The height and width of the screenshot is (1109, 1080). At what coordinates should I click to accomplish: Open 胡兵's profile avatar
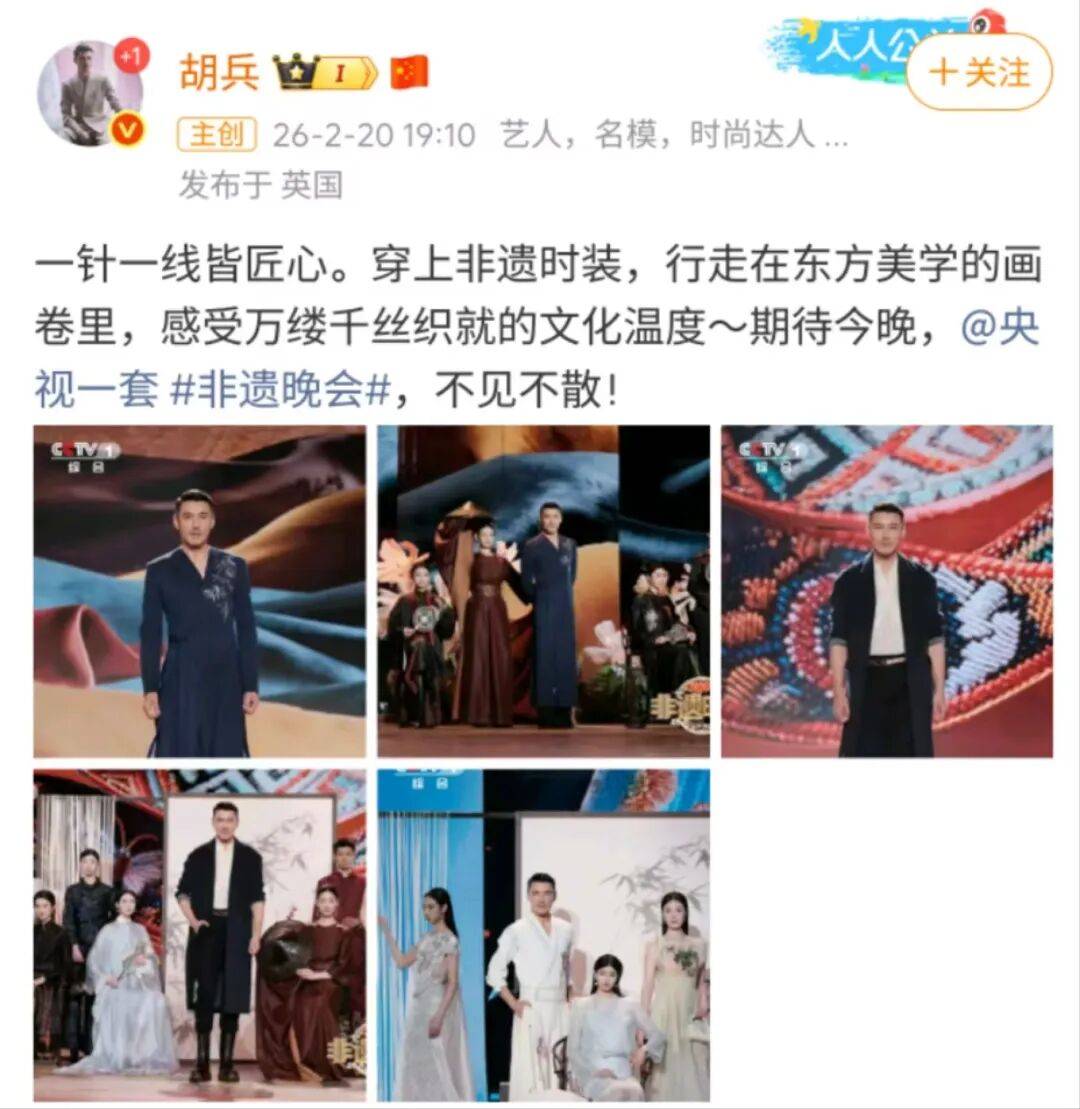[x=90, y=94]
